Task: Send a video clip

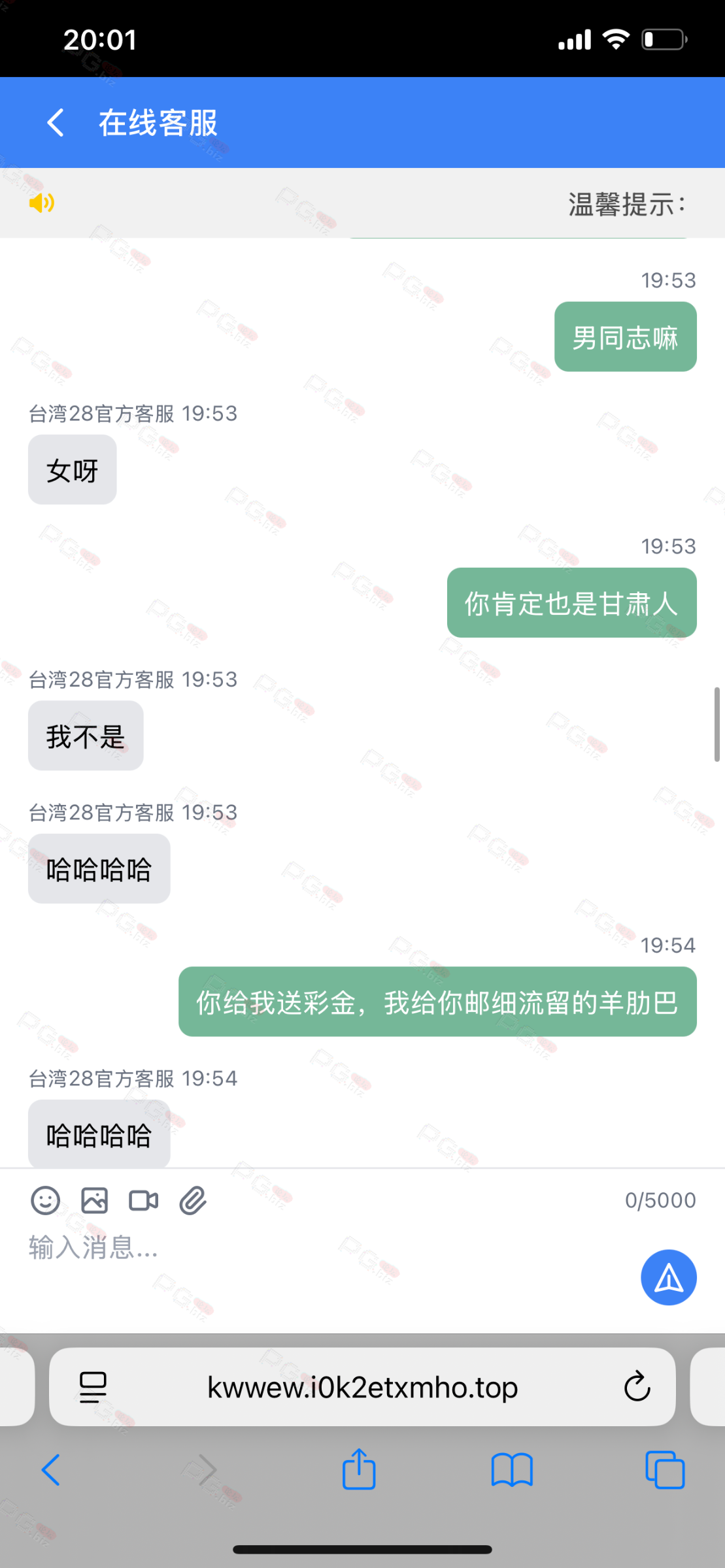Action: (x=144, y=1200)
